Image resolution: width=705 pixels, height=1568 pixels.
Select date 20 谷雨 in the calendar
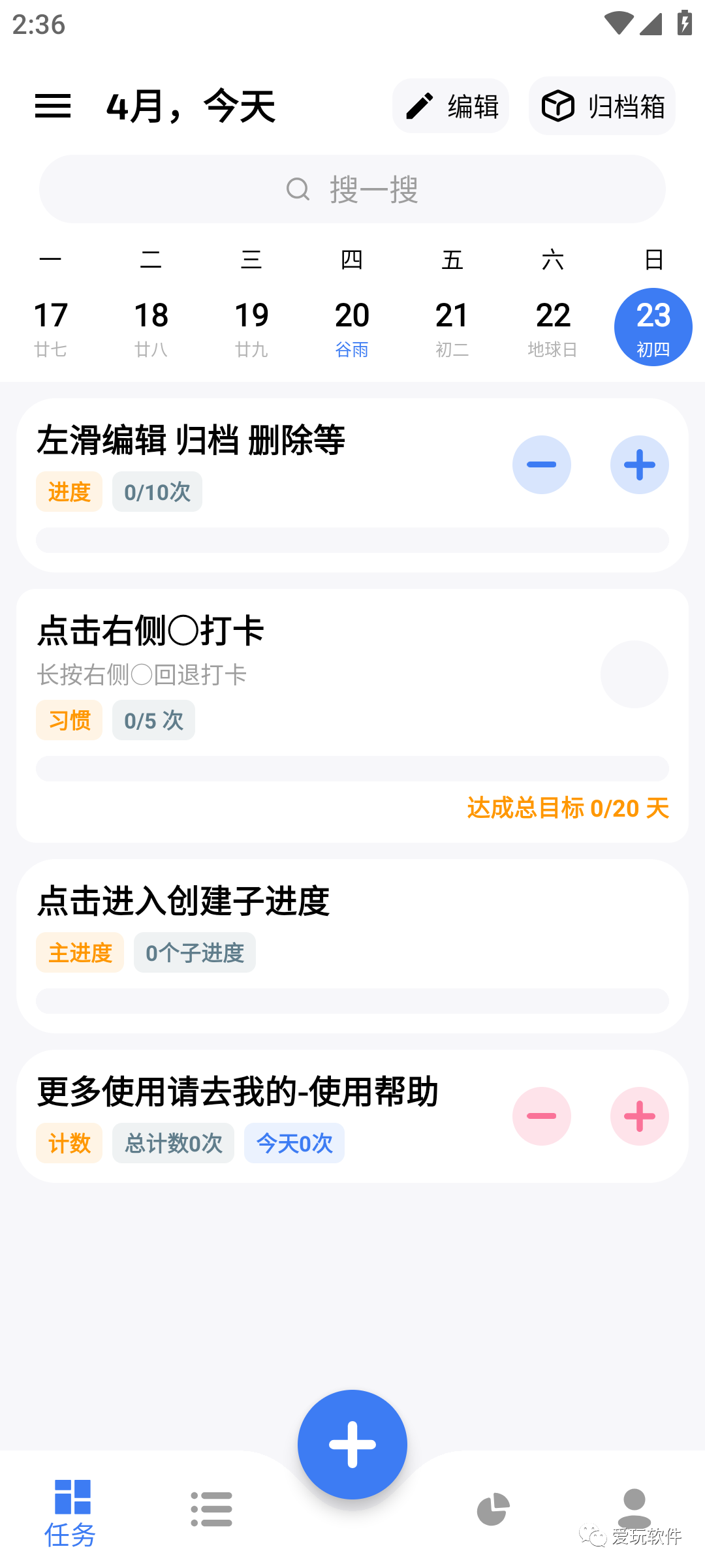(352, 328)
